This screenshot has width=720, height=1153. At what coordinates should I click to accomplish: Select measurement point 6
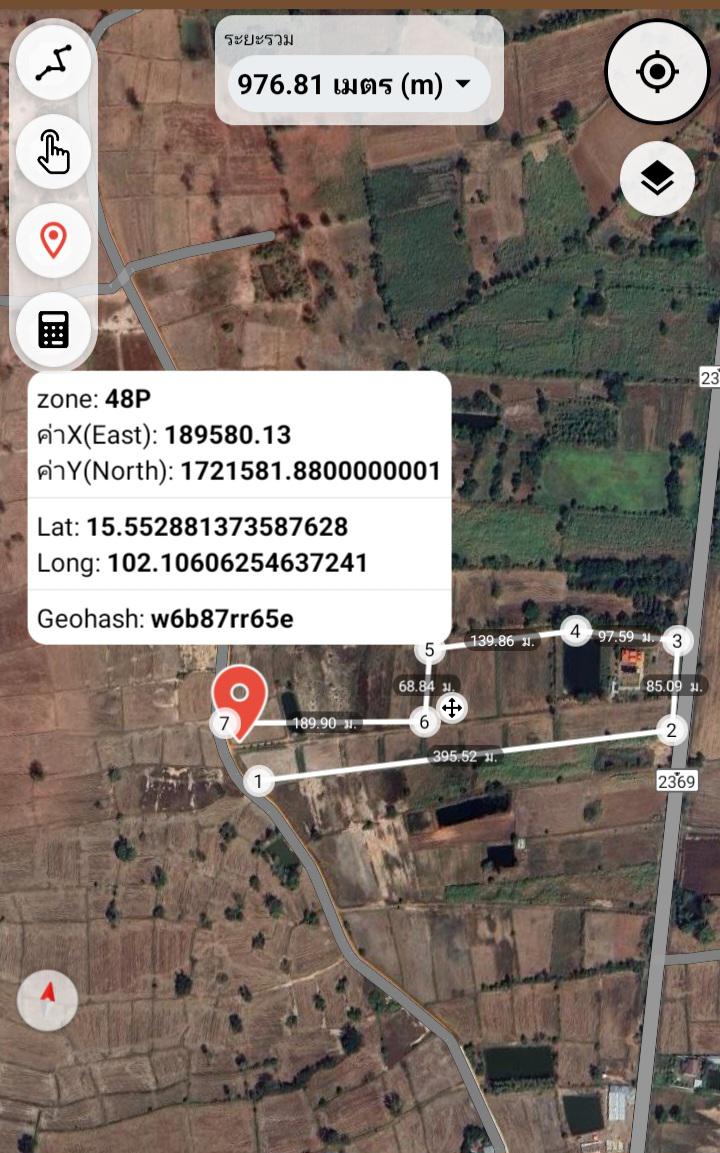pyautogui.click(x=424, y=722)
